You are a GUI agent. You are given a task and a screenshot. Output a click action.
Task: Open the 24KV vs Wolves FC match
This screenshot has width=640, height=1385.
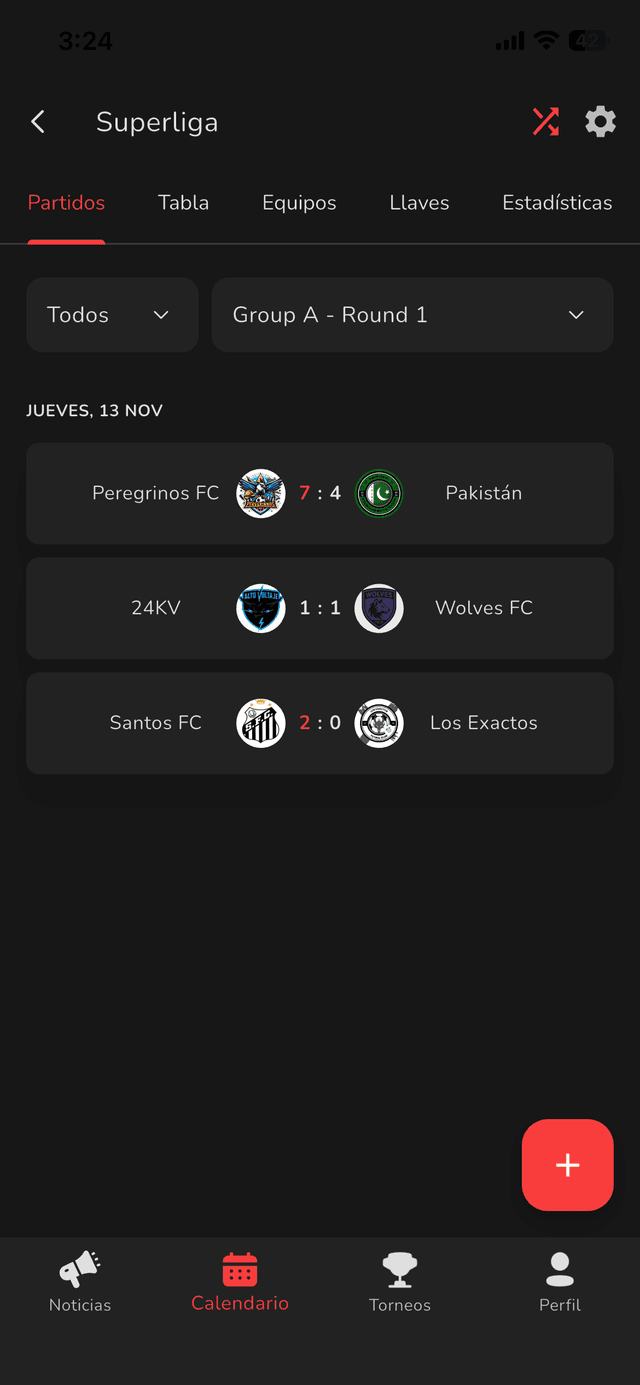[x=320, y=608]
